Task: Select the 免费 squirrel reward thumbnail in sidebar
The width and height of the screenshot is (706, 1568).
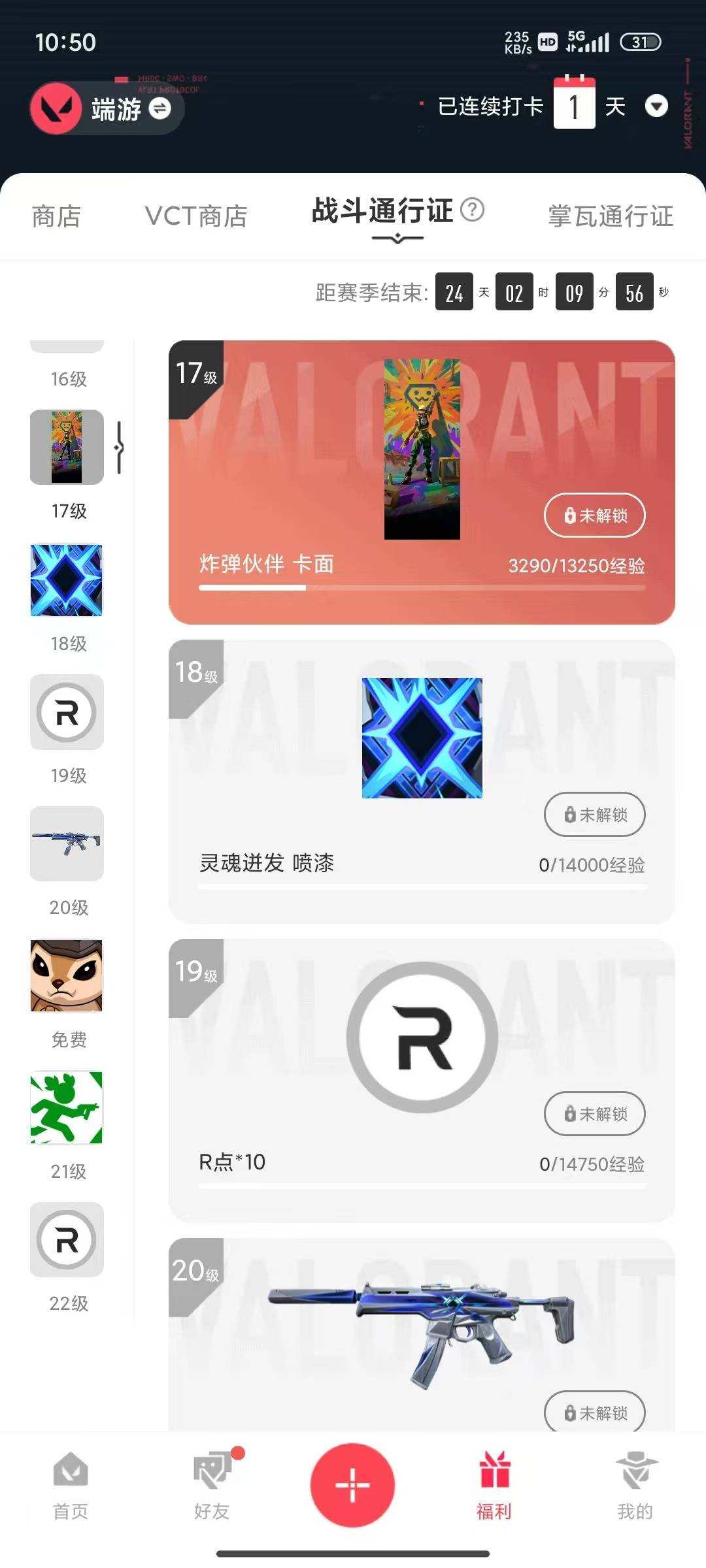Action: coord(65,976)
